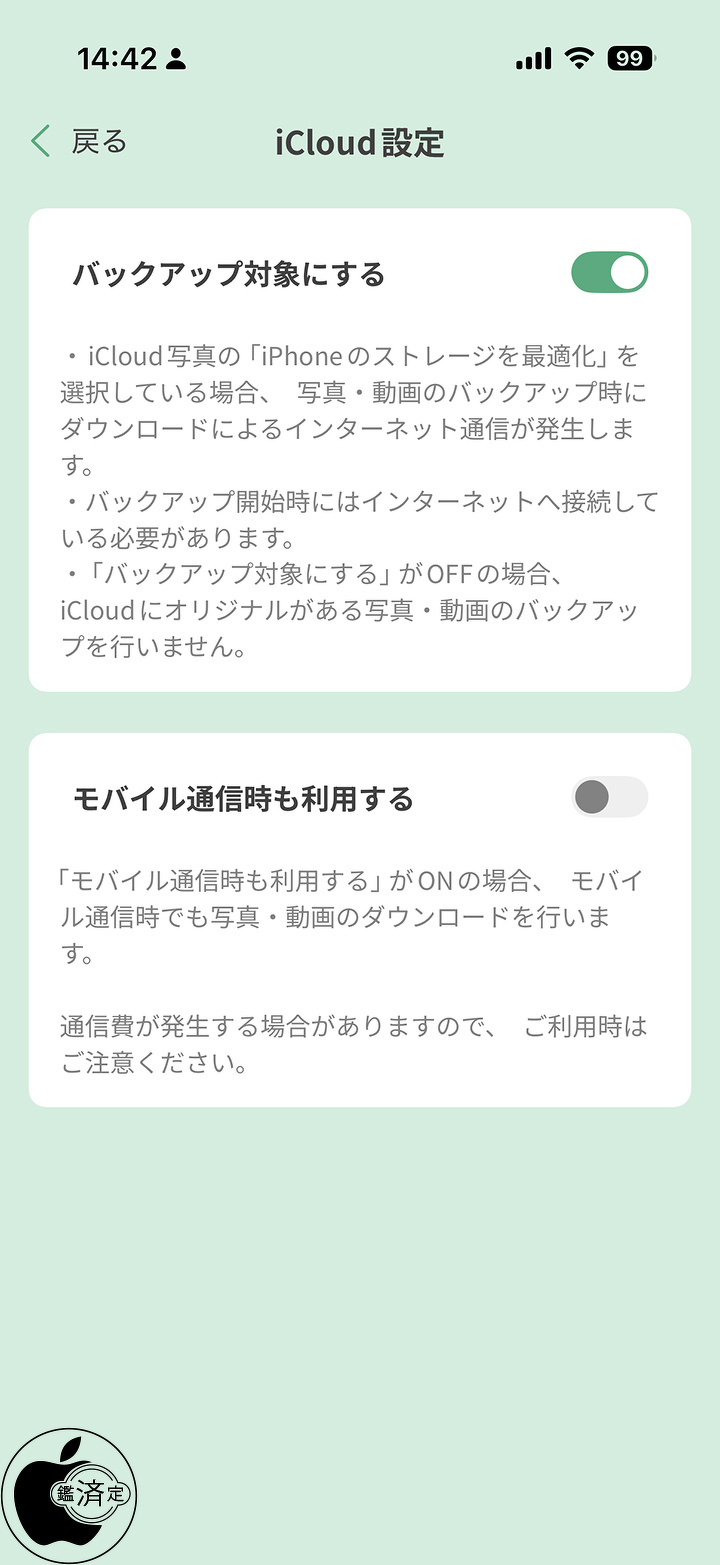Enable the モバイル通信時も利用する switch

(x=609, y=798)
